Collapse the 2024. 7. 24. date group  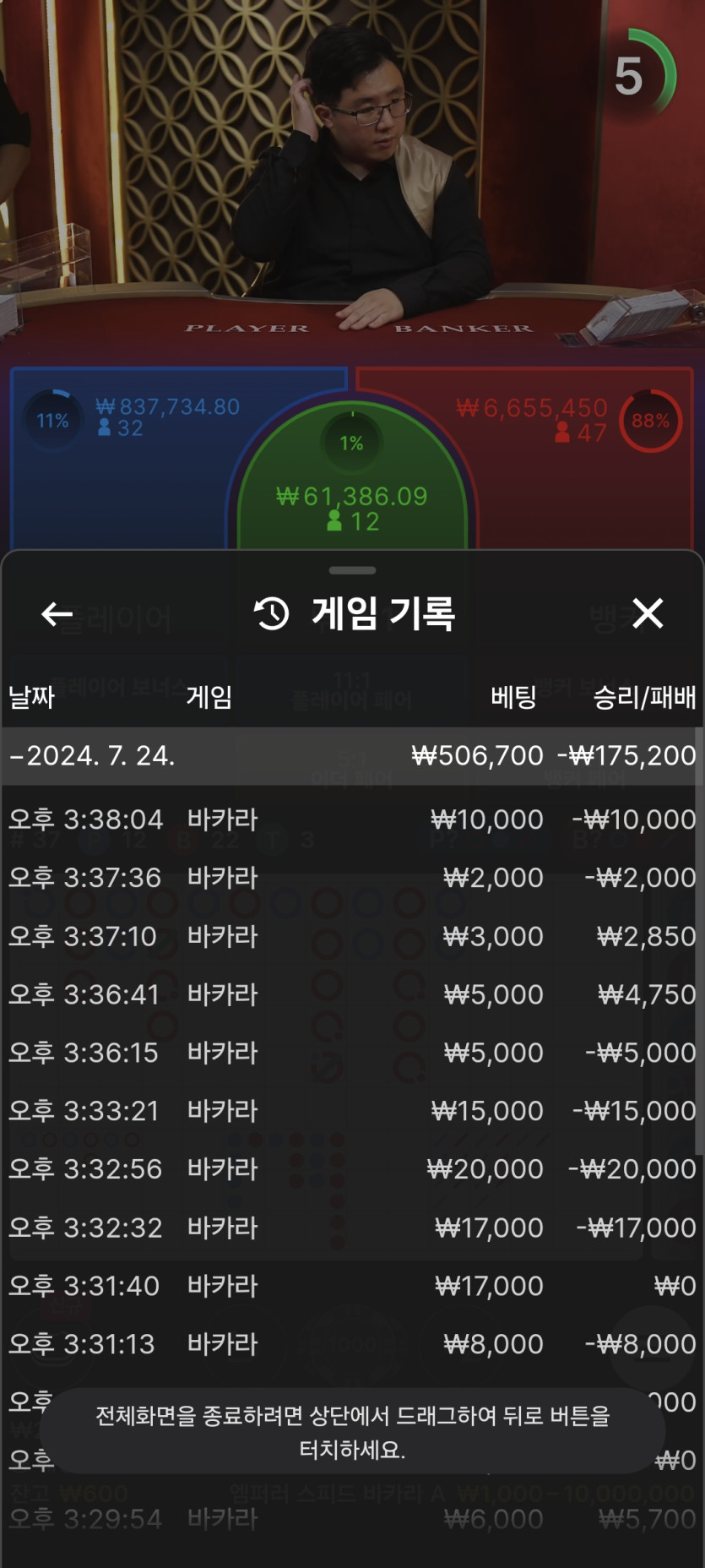pyautogui.click(x=91, y=755)
